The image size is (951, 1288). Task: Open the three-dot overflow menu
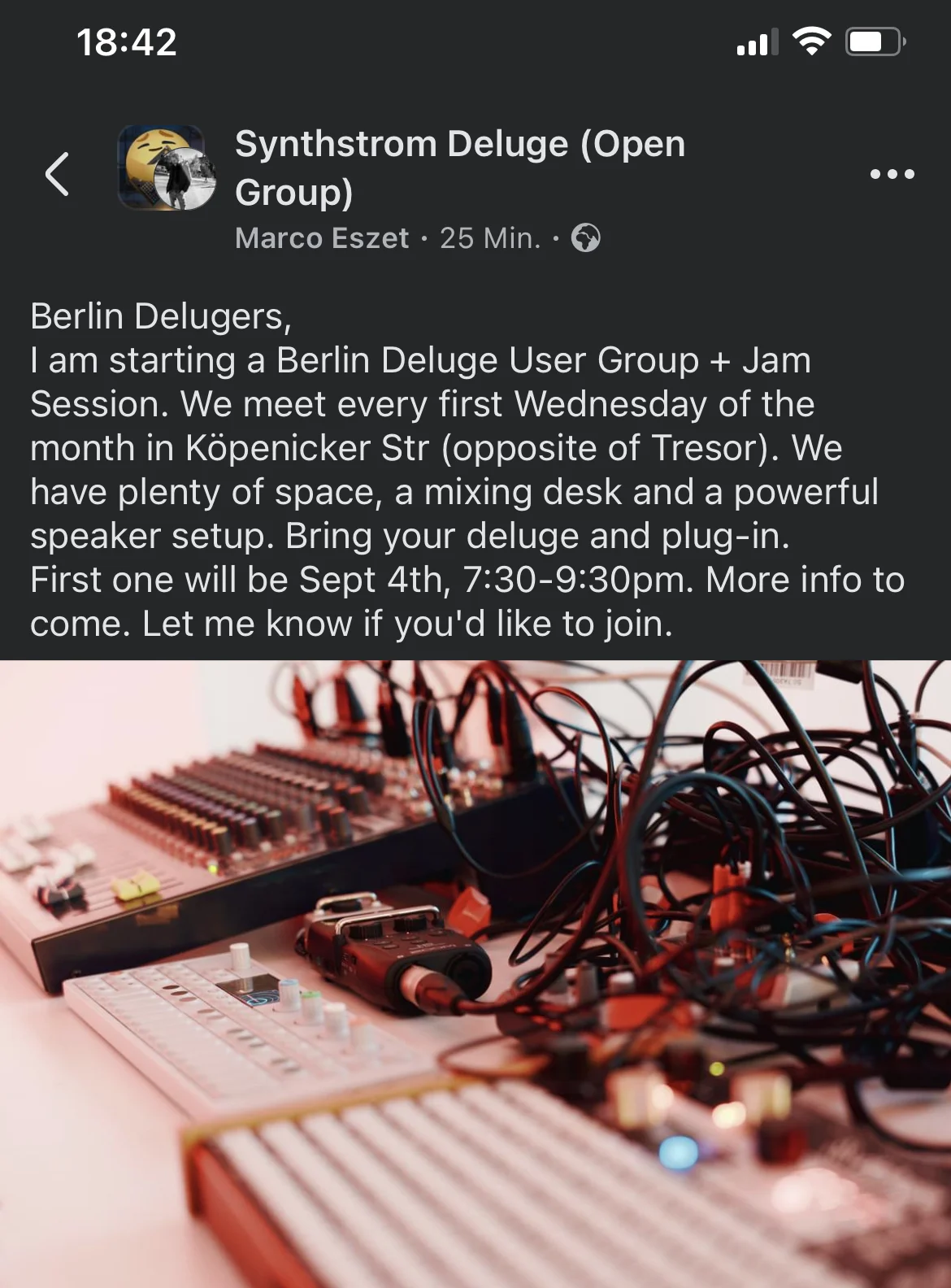(x=892, y=174)
